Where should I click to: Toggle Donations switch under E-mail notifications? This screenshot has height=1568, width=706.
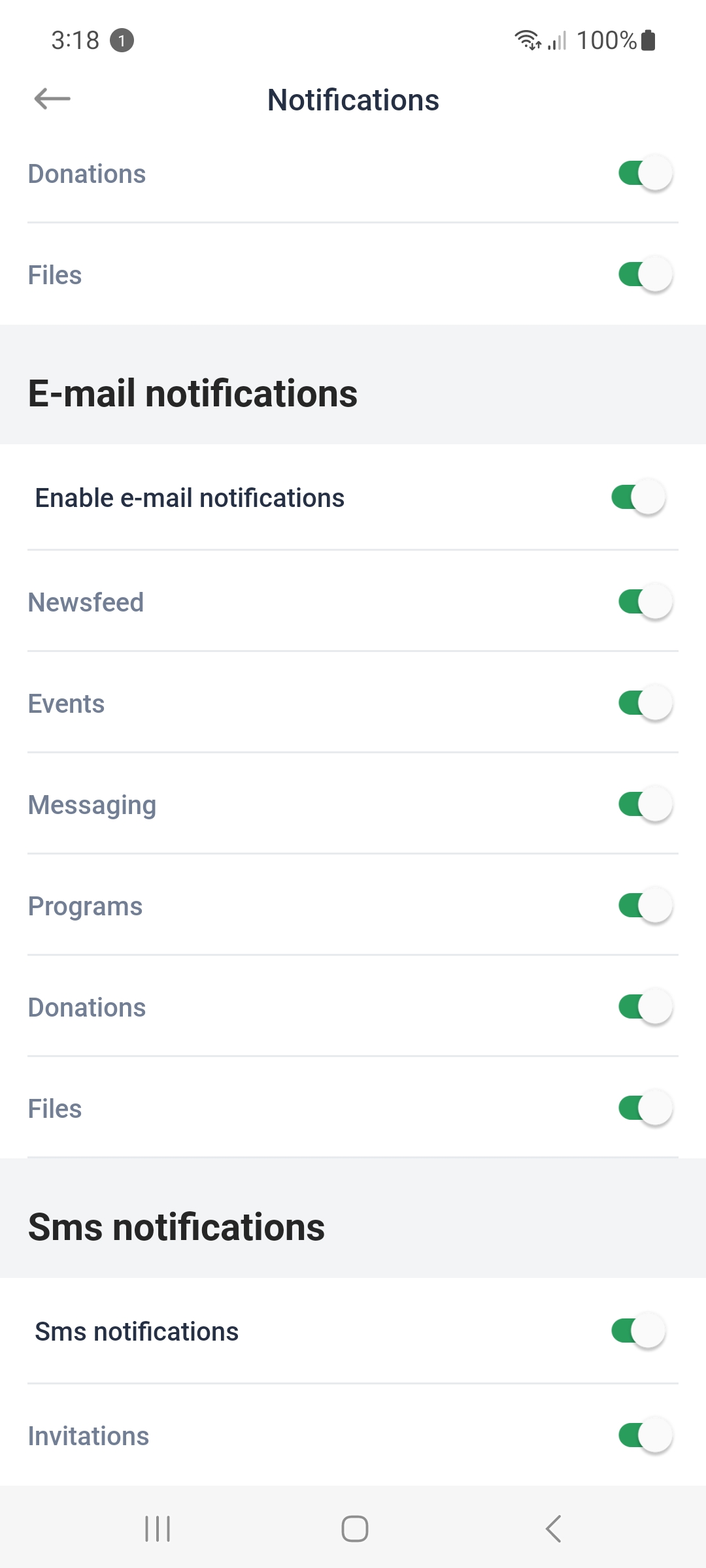click(x=646, y=1007)
